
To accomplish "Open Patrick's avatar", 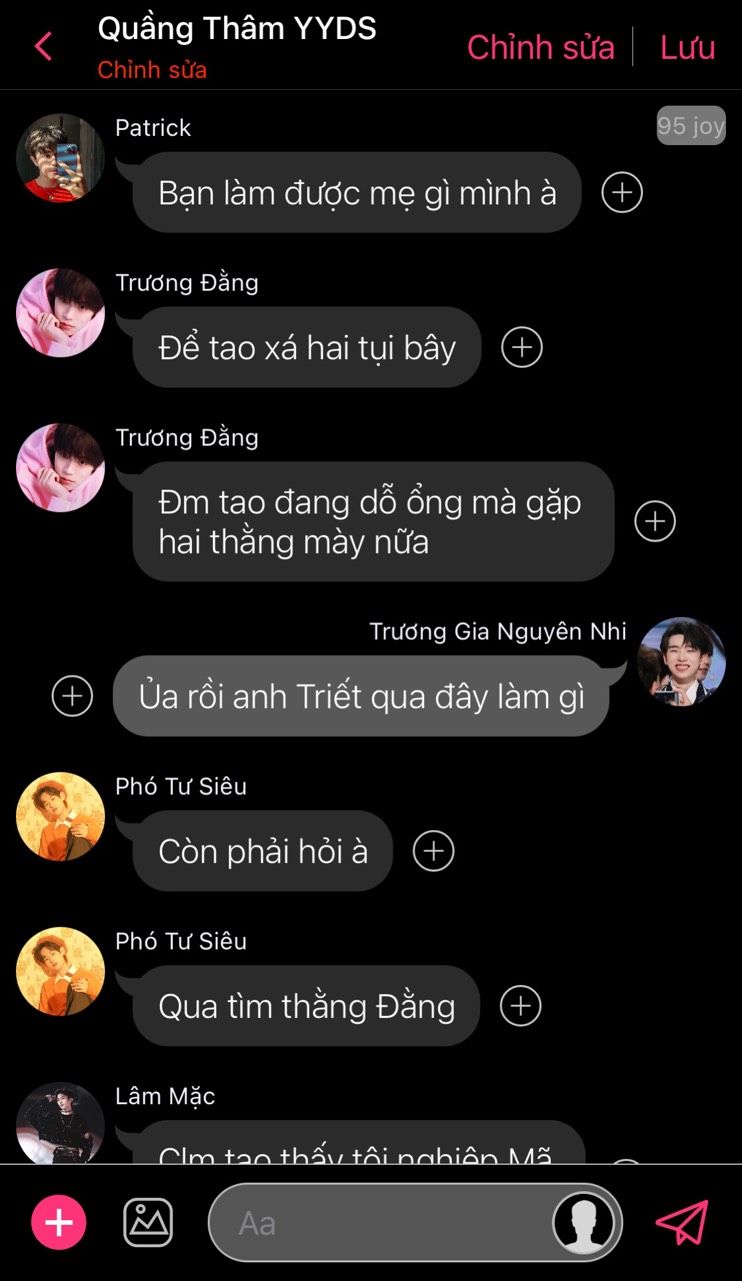I will 60,158.
